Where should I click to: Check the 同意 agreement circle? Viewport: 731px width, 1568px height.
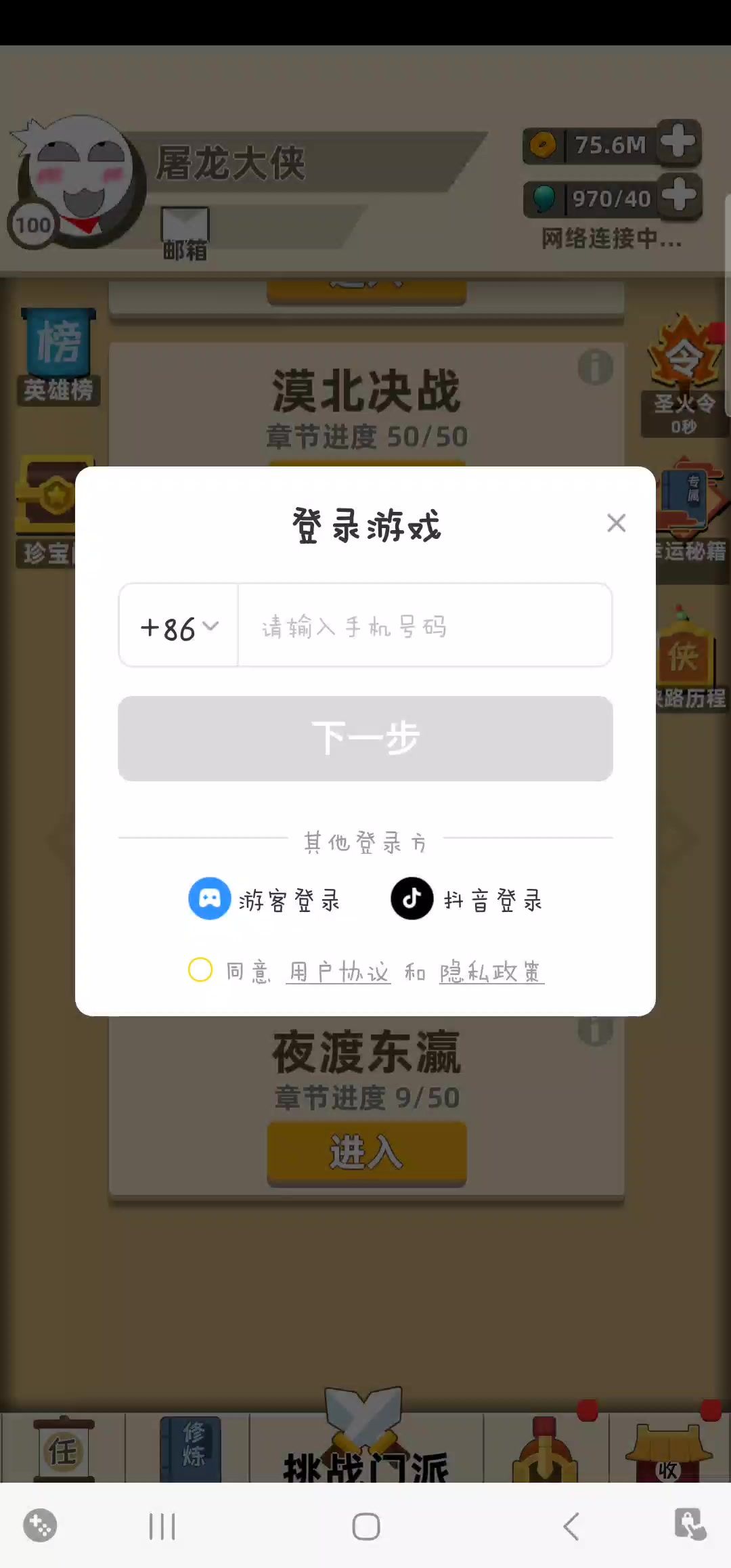[x=200, y=970]
